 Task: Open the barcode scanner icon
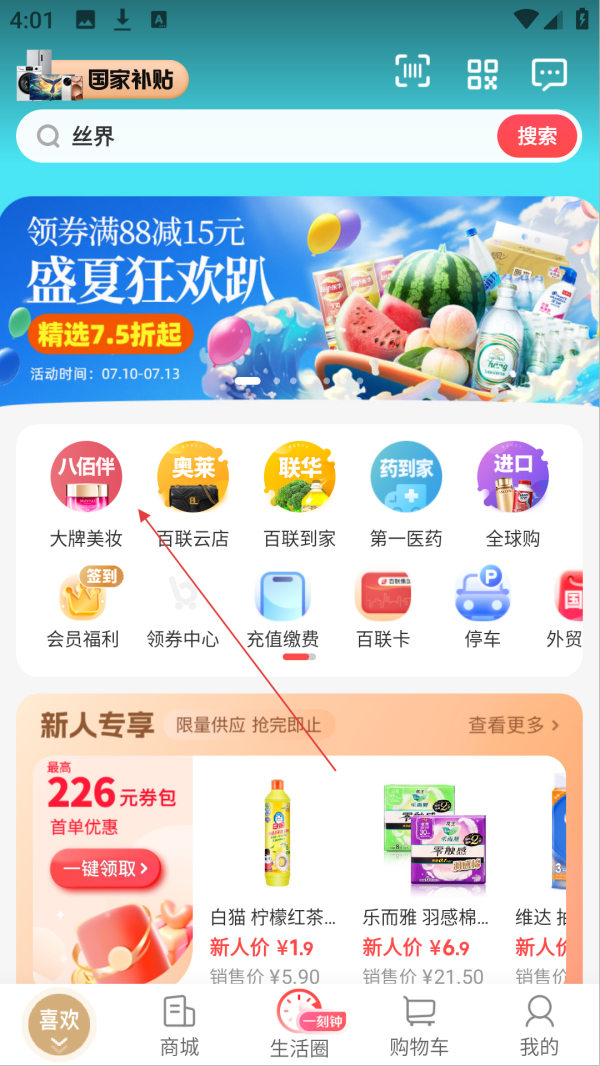tap(412, 73)
